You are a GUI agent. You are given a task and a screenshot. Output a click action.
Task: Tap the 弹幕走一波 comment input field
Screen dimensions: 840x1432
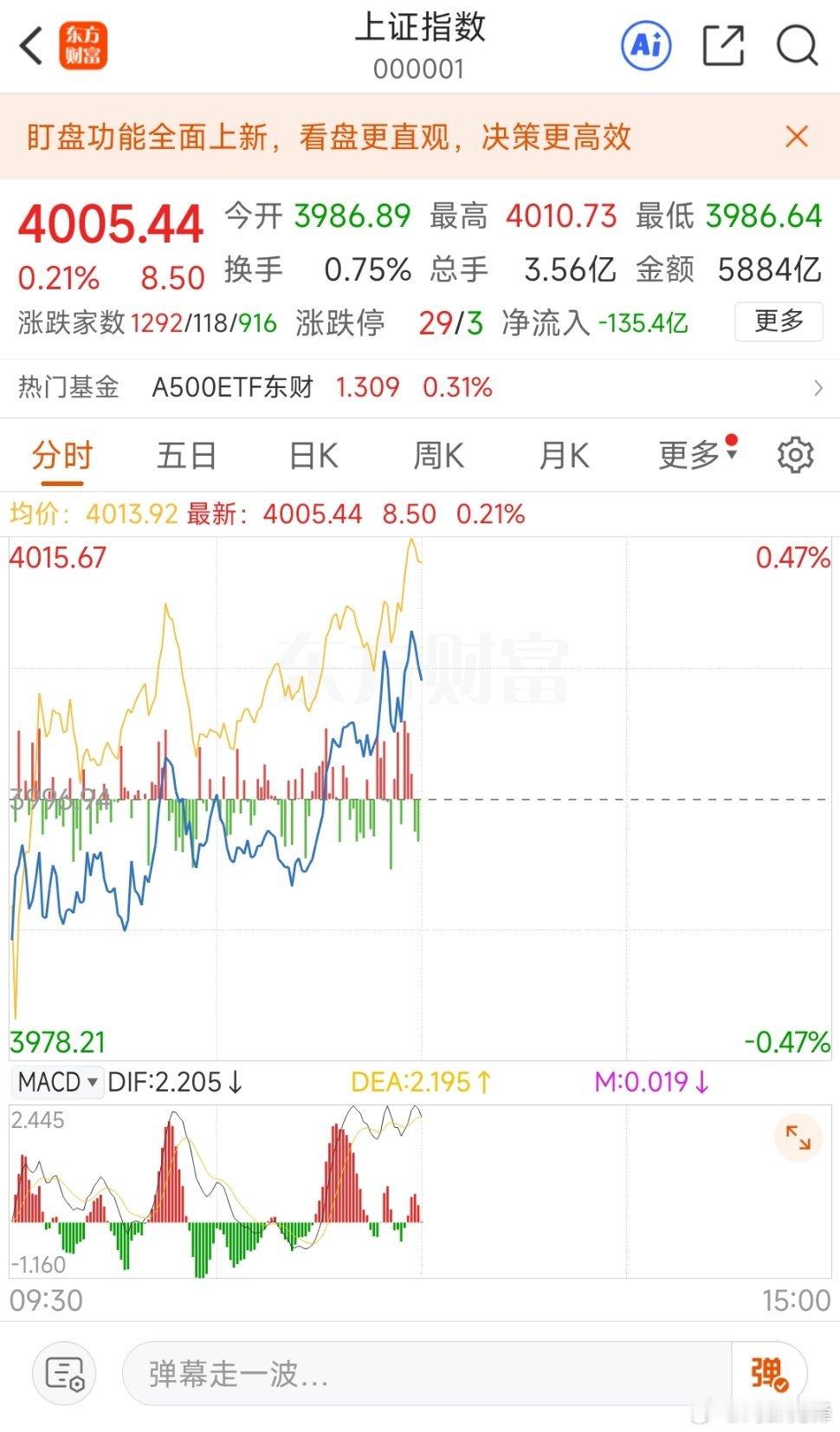[x=390, y=1374]
